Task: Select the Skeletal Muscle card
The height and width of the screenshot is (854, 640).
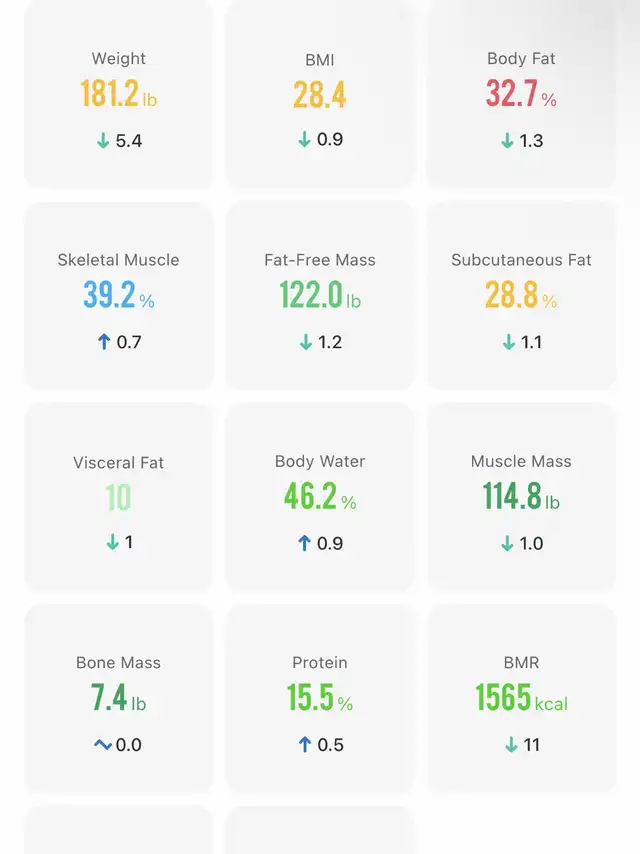Action: click(x=118, y=297)
